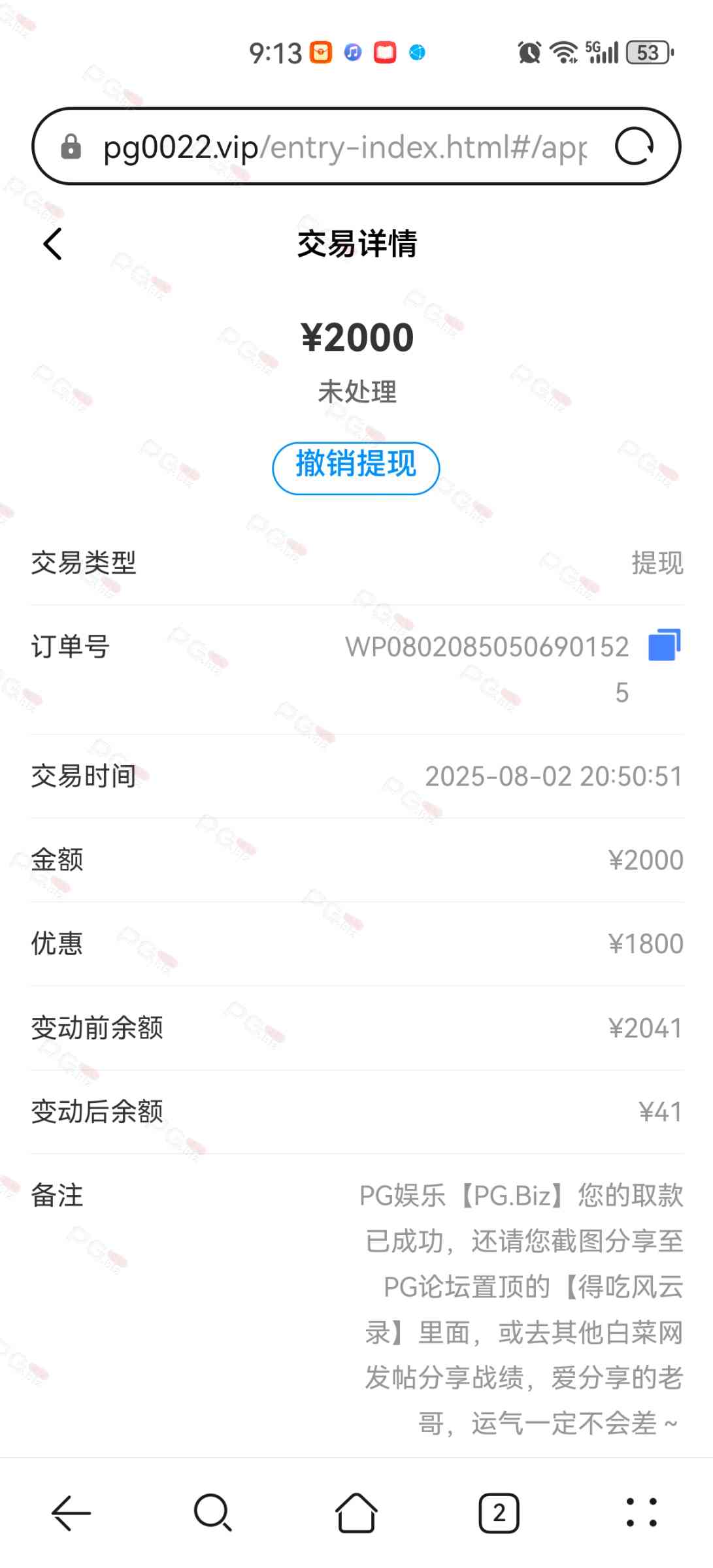Open the browser's four-dot menu

(641, 1512)
